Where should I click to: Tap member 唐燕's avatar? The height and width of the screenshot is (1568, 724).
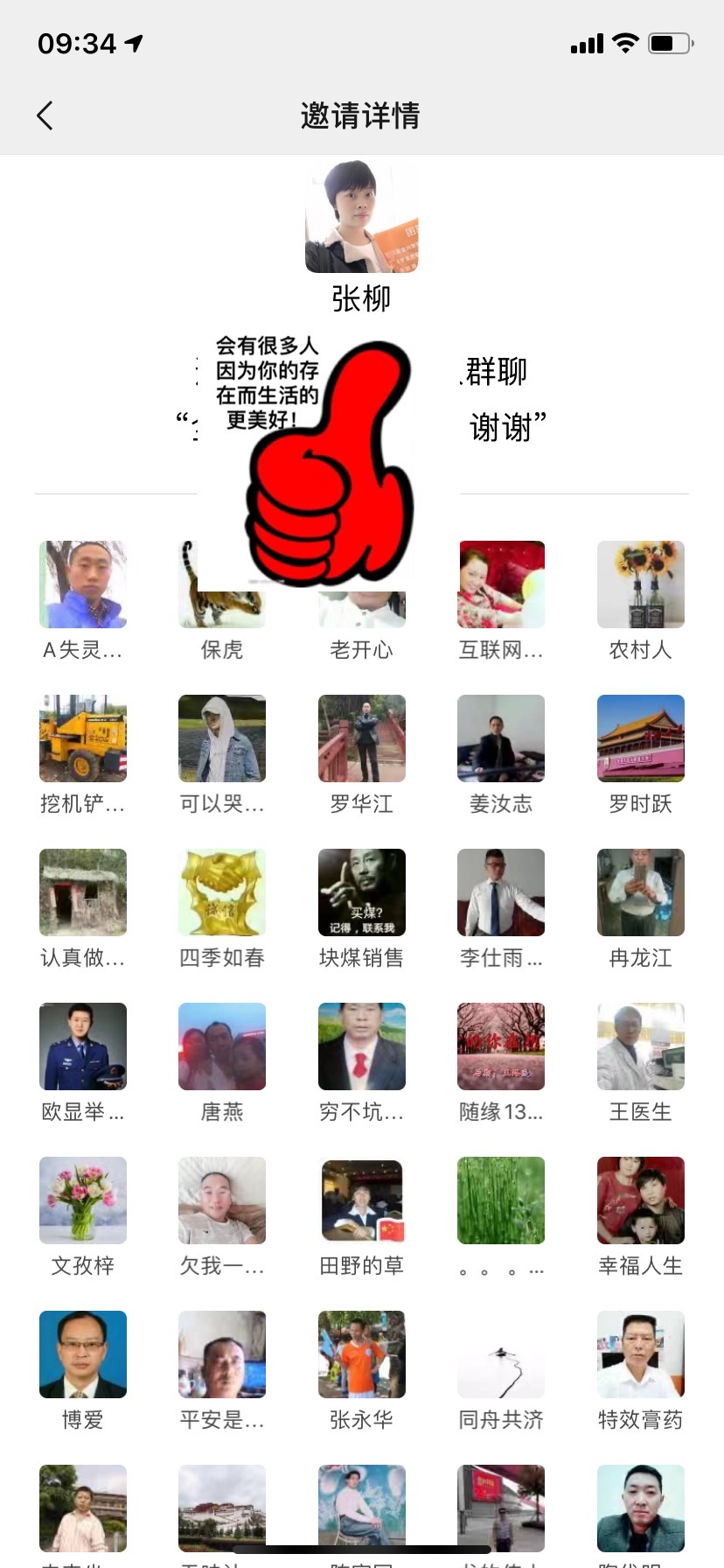(x=222, y=1046)
